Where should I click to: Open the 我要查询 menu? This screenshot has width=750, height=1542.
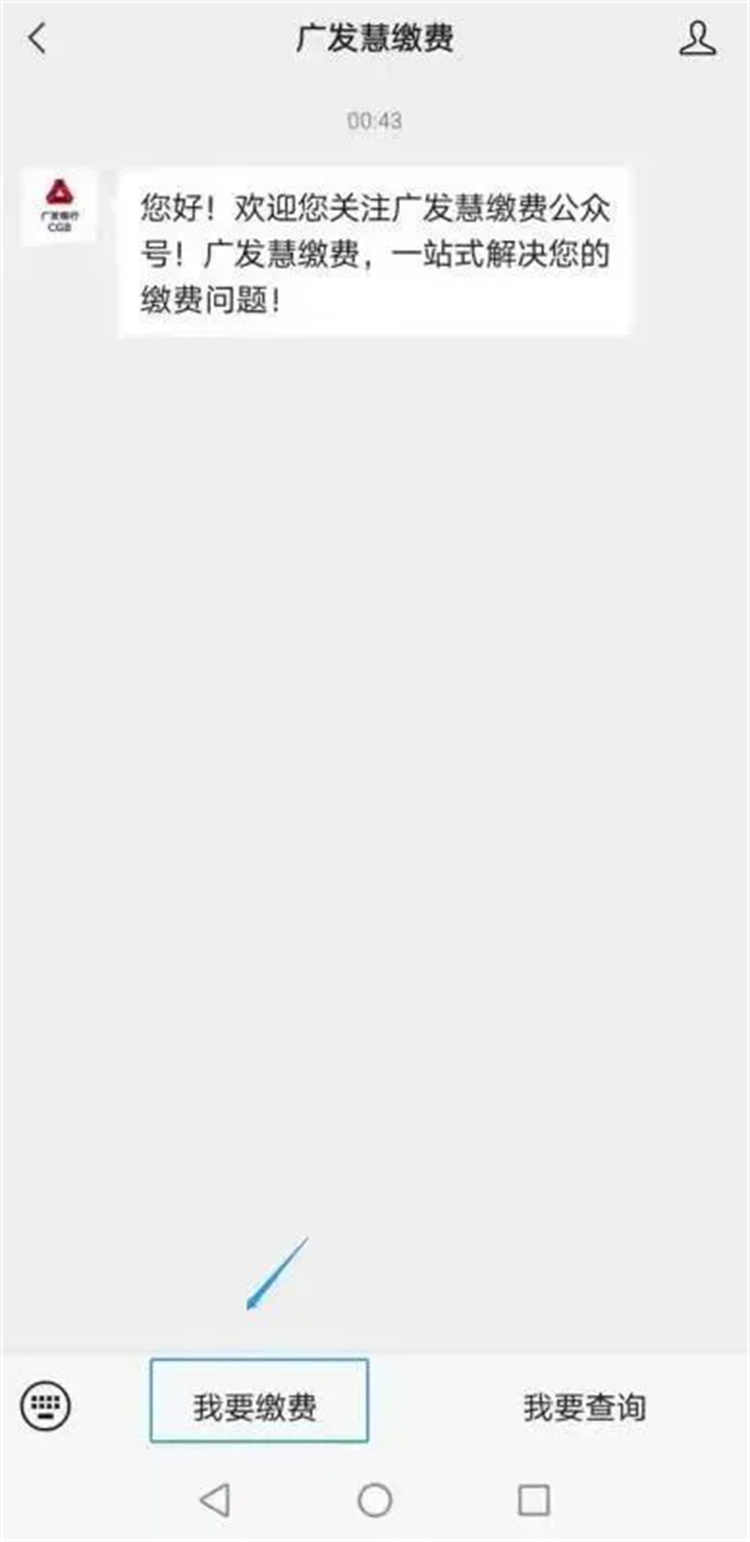(585, 1408)
